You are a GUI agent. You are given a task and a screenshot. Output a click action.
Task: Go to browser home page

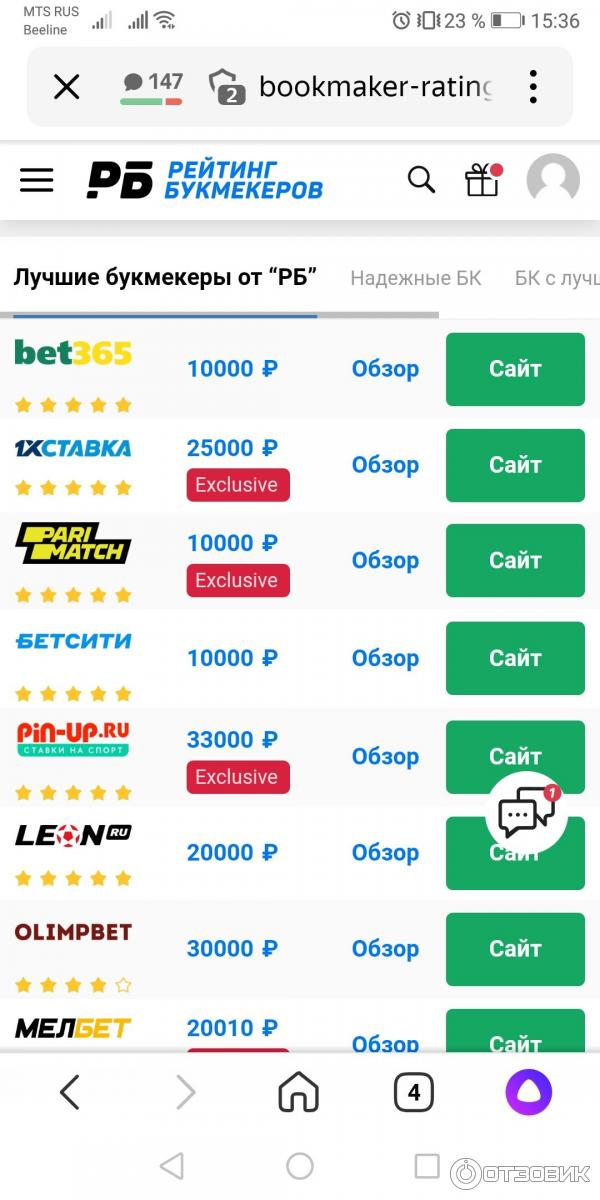(x=298, y=1093)
